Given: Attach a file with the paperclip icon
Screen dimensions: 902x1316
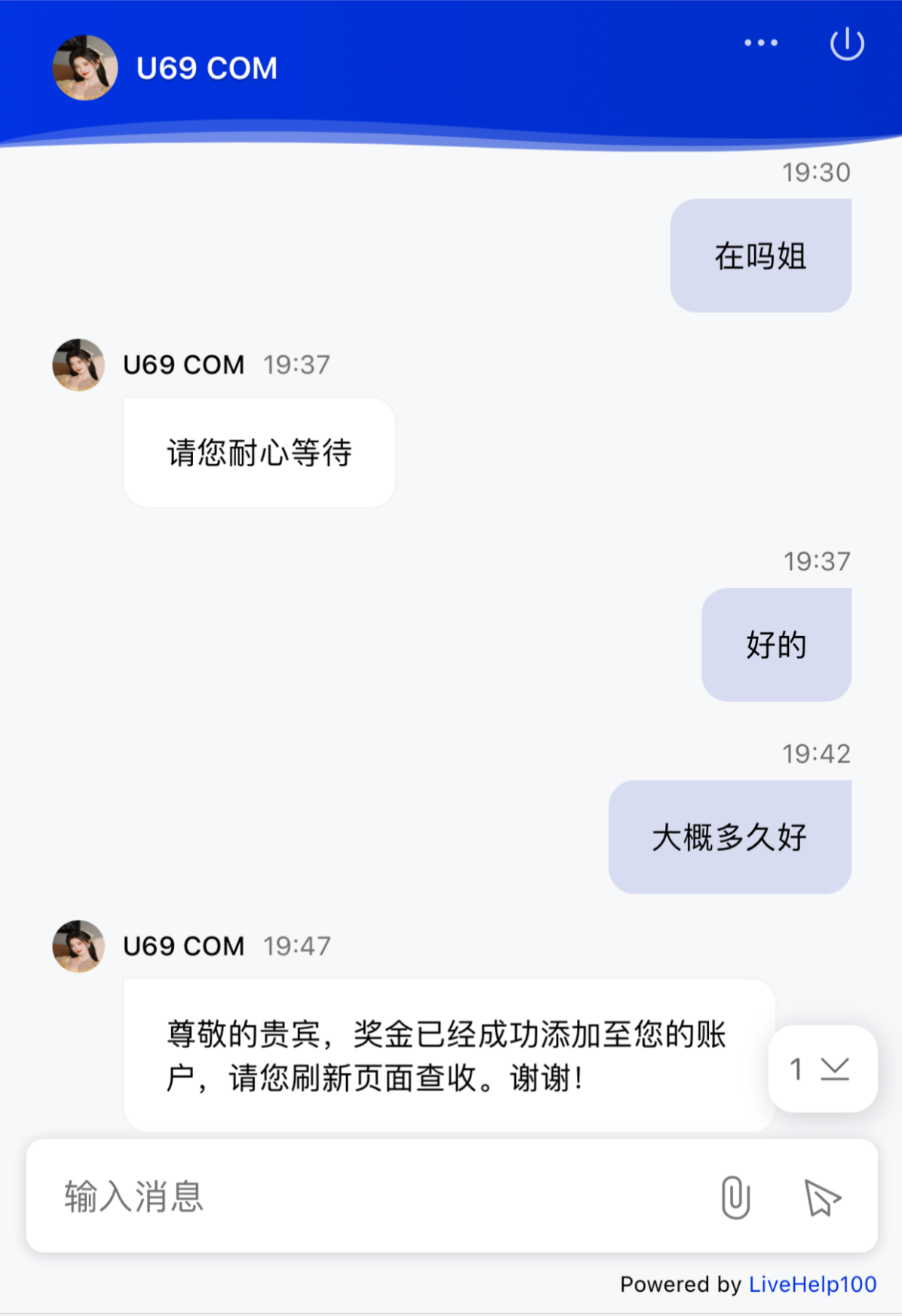Looking at the screenshot, I should click(735, 1198).
